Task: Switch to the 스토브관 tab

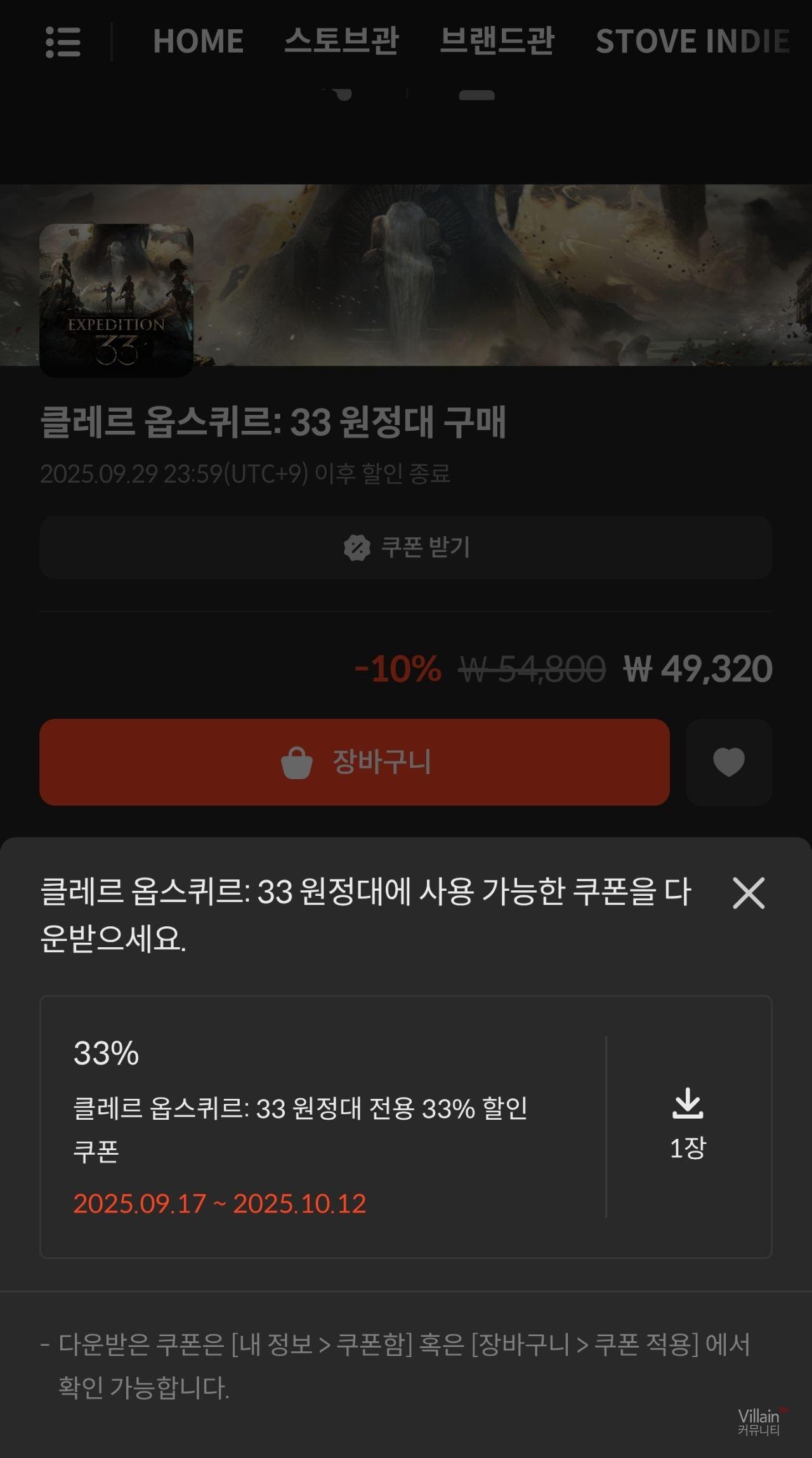Action: click(x=341, y=41)
